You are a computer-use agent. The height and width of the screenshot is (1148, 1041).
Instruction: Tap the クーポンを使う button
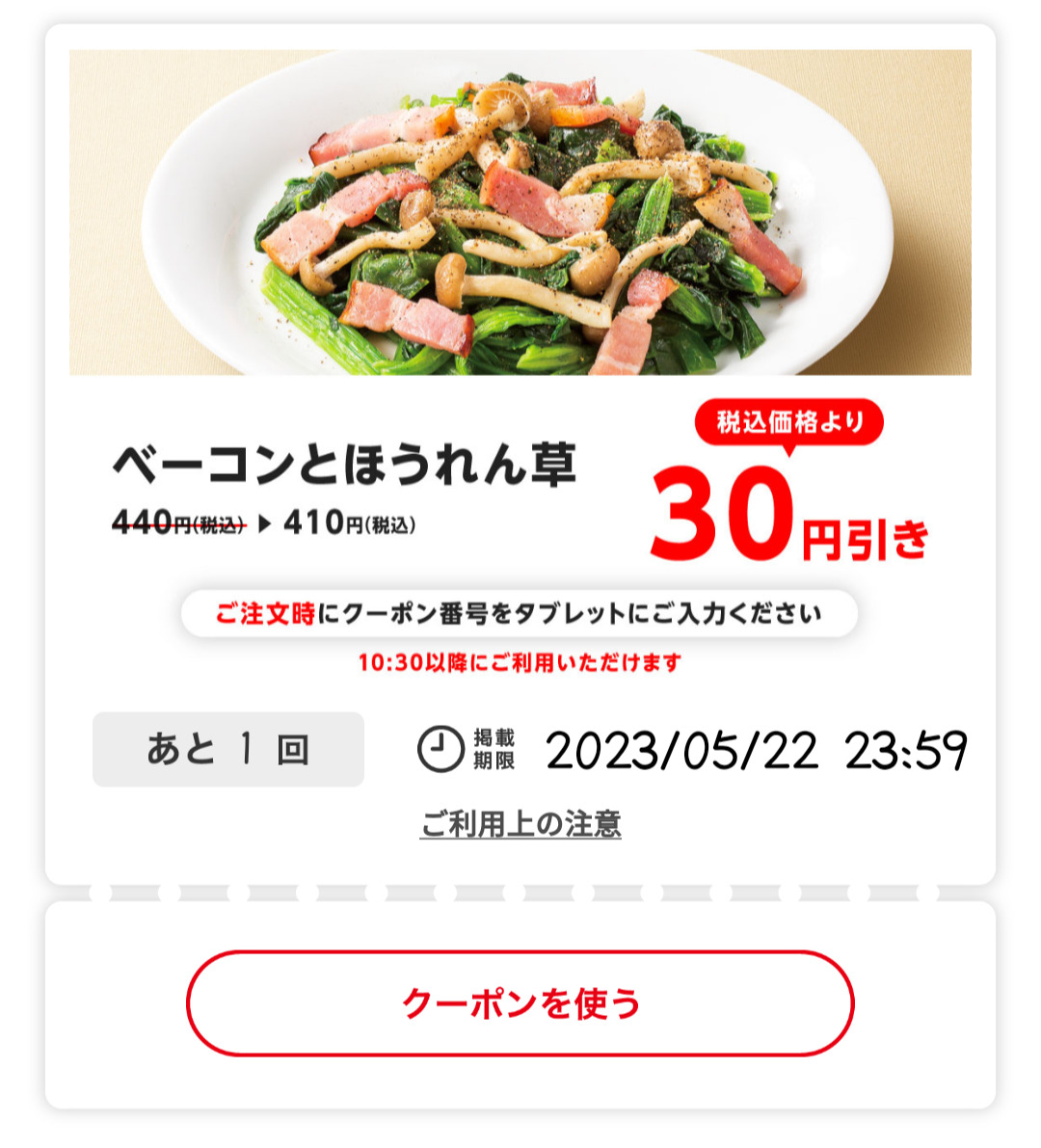click(x=520, y=1003)
